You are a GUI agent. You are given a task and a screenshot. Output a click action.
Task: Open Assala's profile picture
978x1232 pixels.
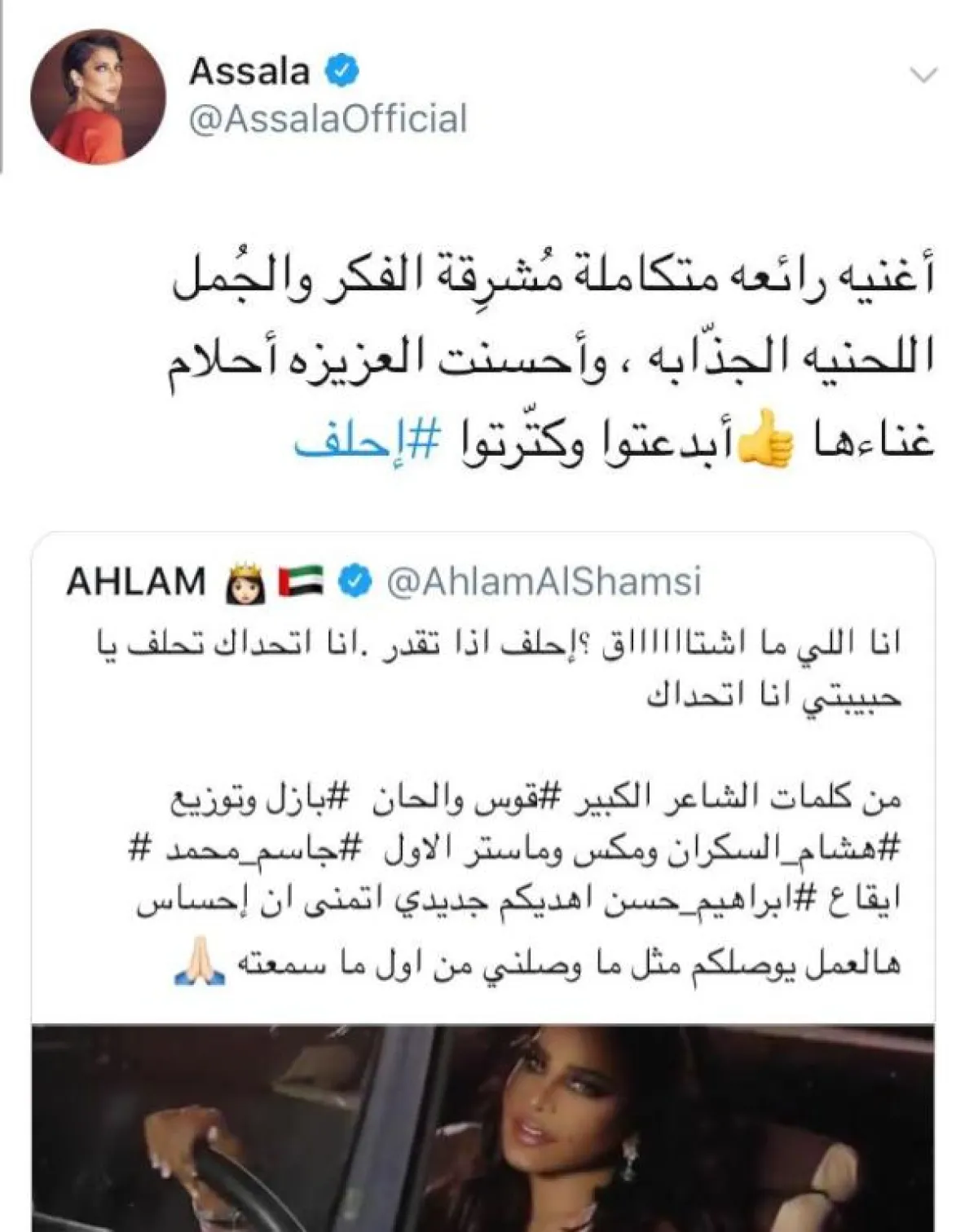[x=98, y=97]
